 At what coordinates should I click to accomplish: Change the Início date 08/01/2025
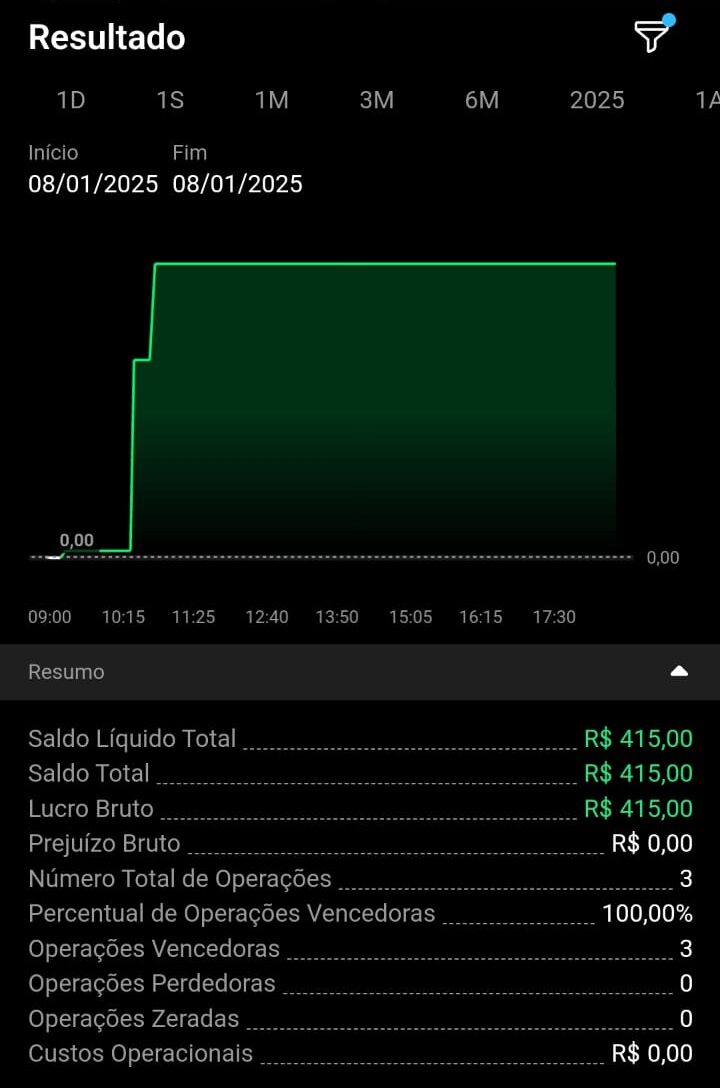(x=93, y=184)
